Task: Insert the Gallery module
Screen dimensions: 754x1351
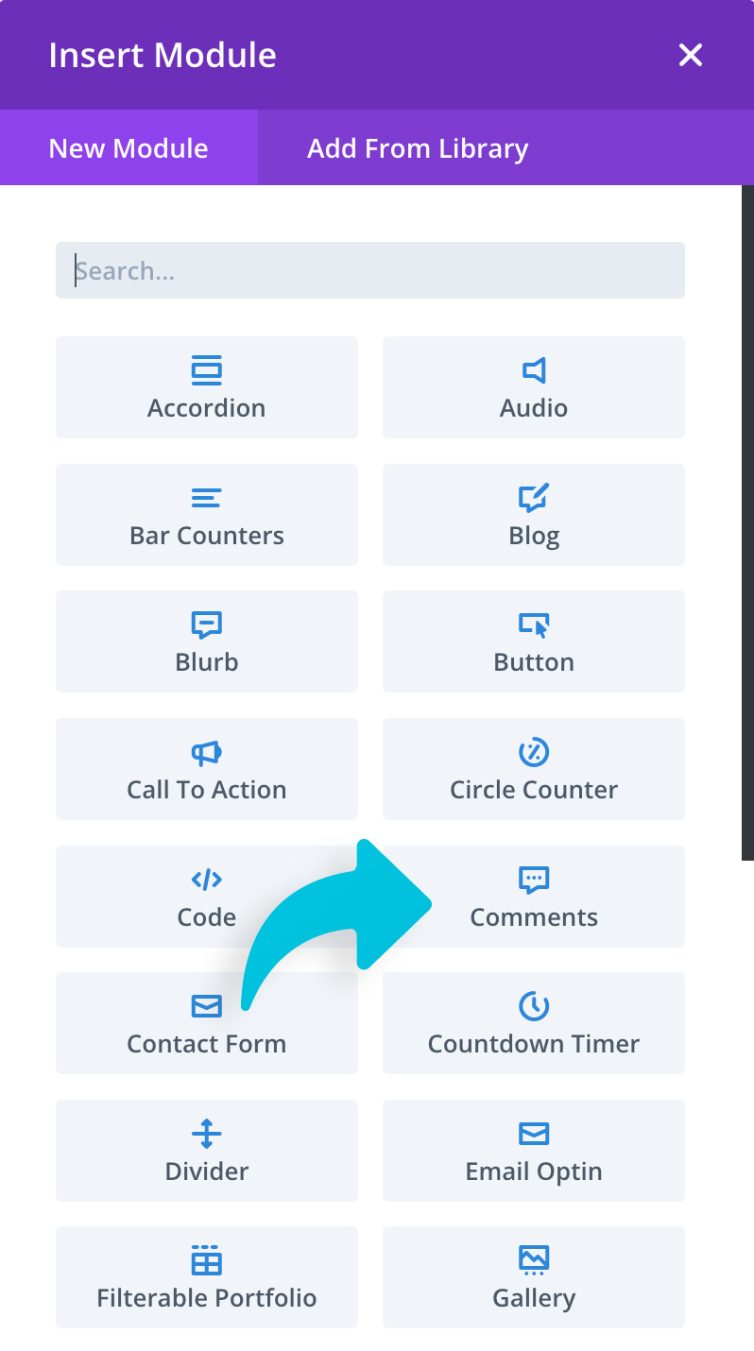Action: pos(533,1277)
